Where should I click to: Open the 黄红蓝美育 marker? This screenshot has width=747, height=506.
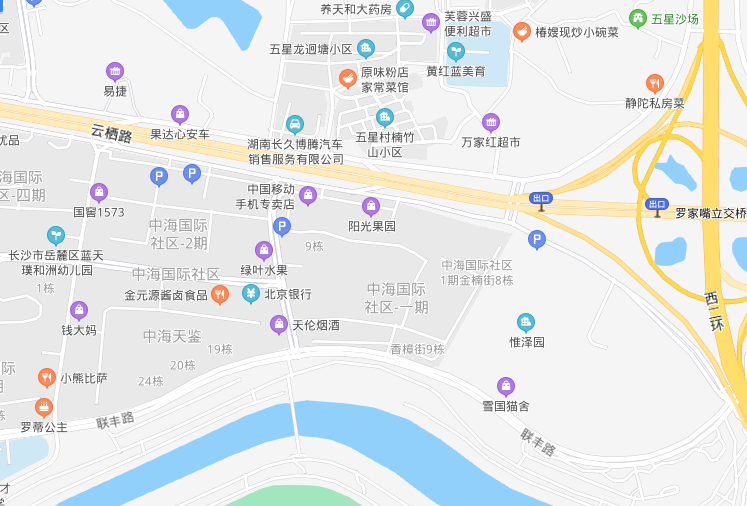click(x=455, y=51)
